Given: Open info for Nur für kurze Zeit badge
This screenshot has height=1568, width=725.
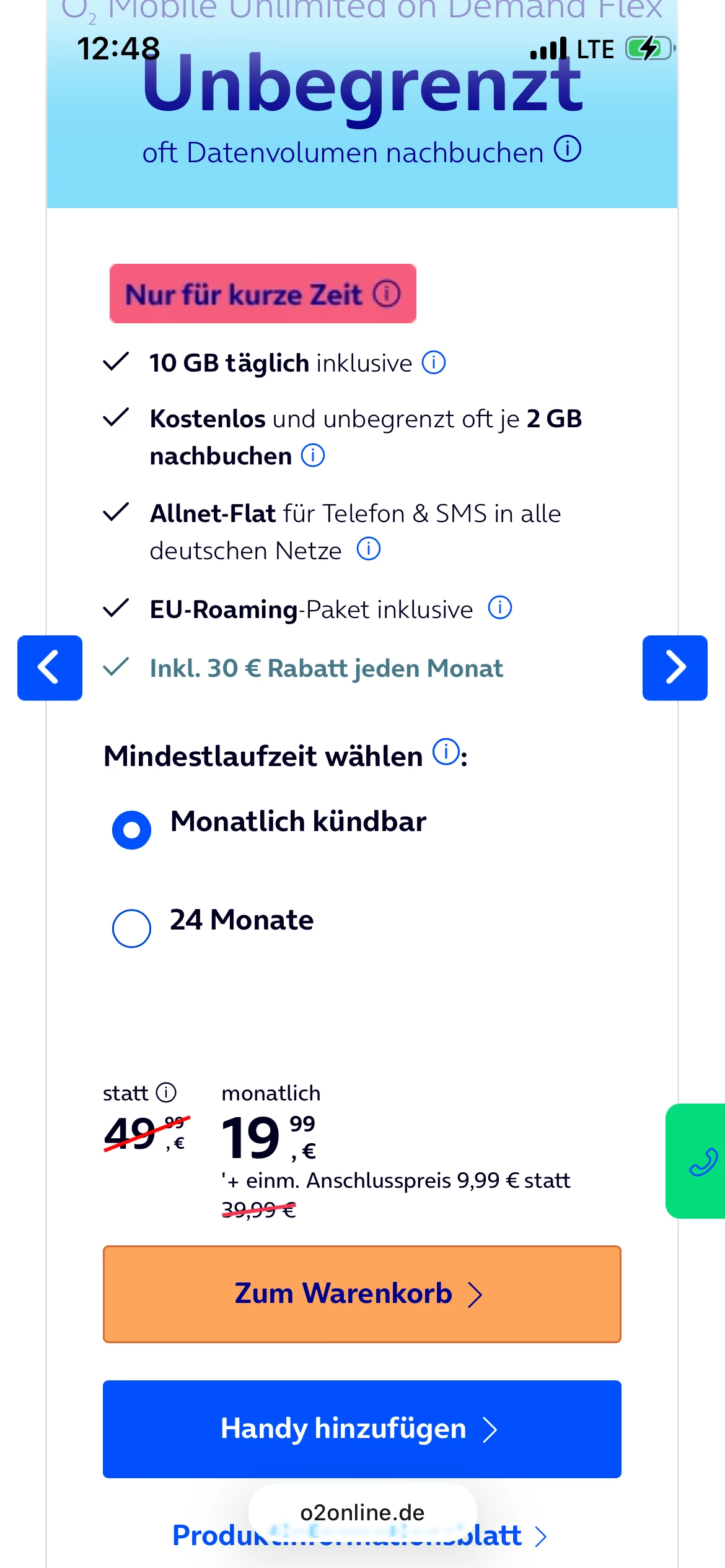Looking at the screenshot, I should pyautogui.click(x=387, y=294).
